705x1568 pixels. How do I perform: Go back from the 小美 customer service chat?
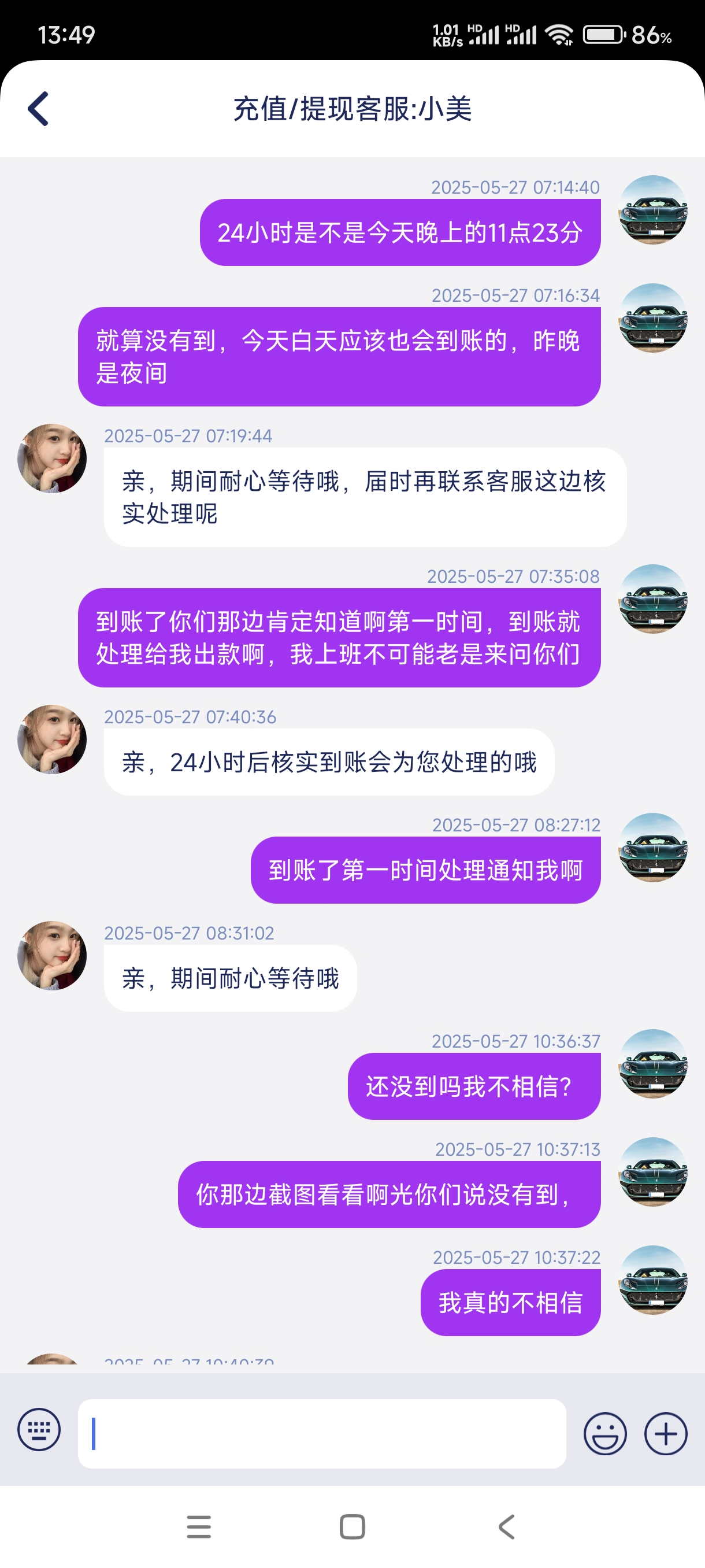[x=38, y=109]
